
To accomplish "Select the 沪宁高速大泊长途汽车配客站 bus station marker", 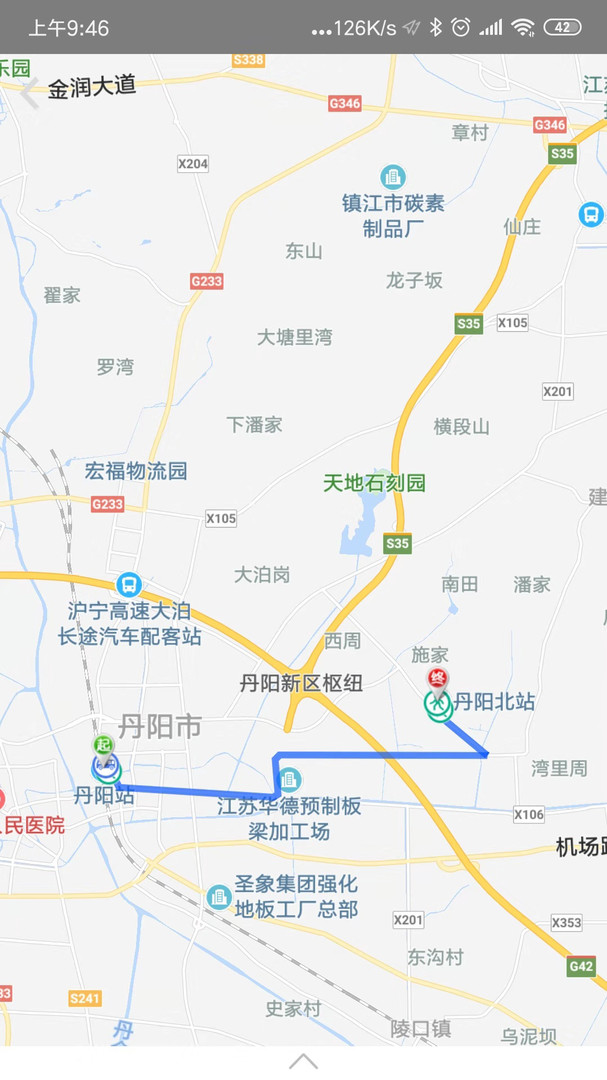I will click(x=128, y=585).
